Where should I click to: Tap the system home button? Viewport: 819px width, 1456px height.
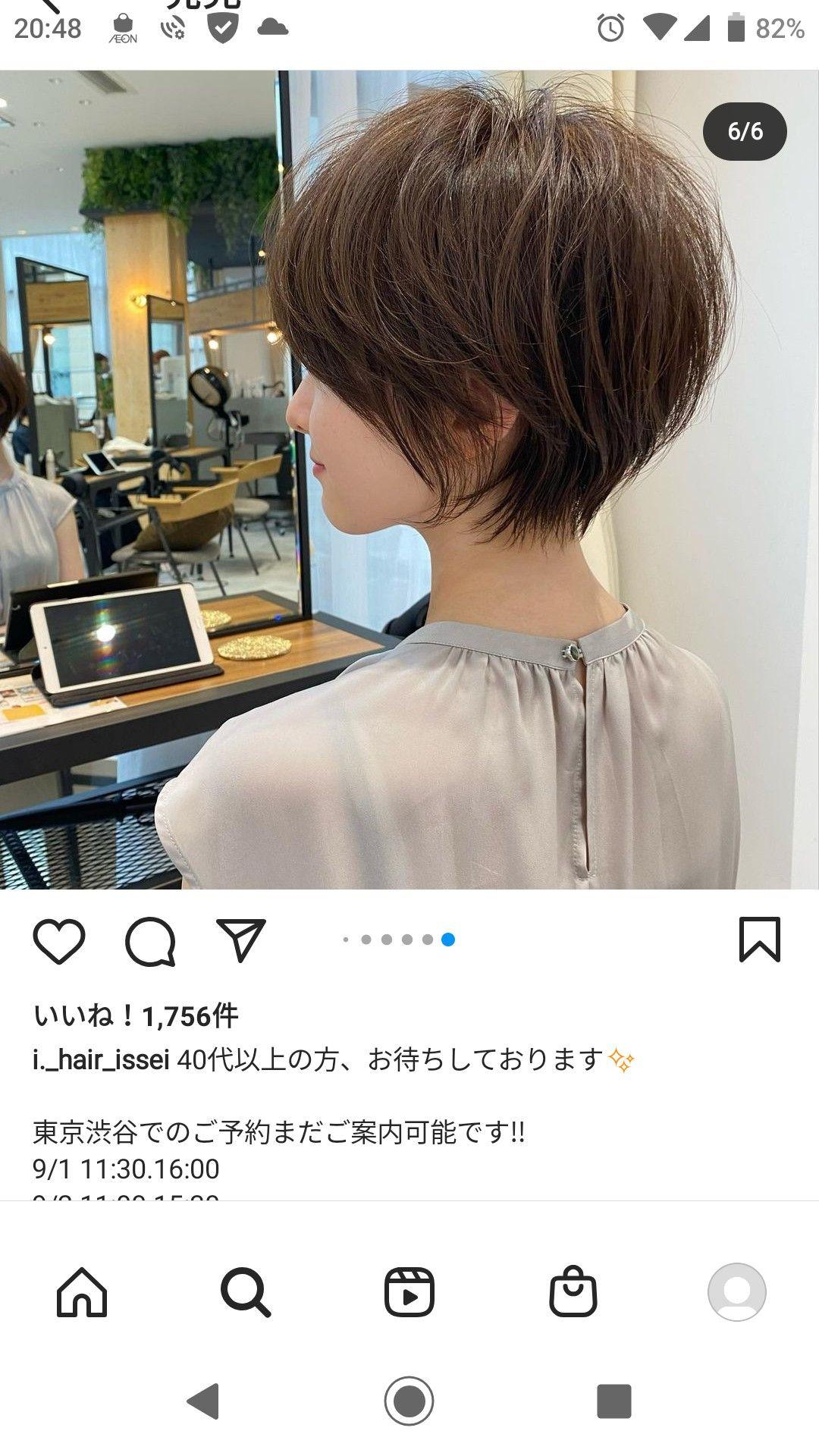click(409, 1401)
